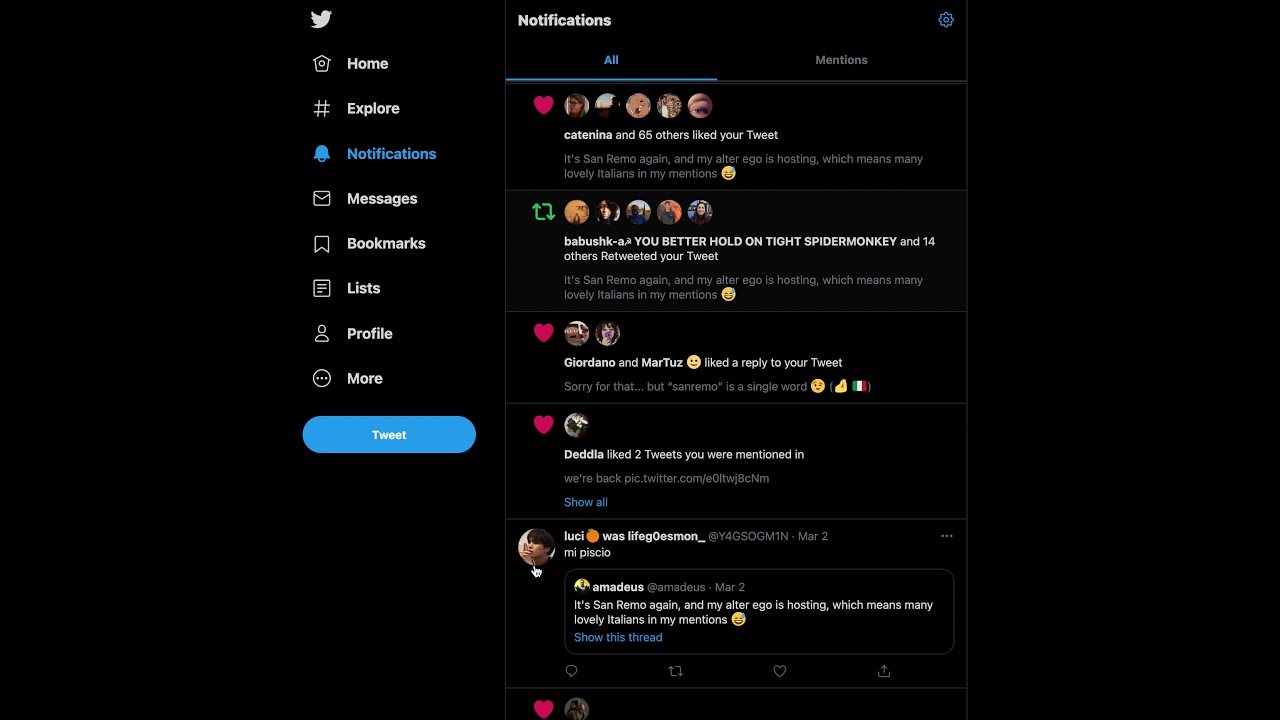Open Lists
1280x720 pixels.
[362, 289]
